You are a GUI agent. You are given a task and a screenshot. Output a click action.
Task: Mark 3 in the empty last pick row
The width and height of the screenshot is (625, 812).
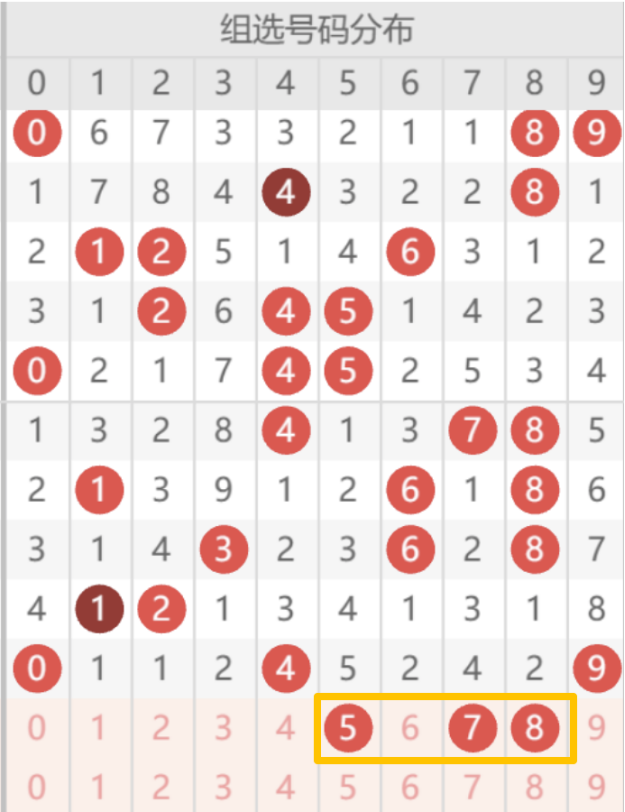tap(223, 784)
